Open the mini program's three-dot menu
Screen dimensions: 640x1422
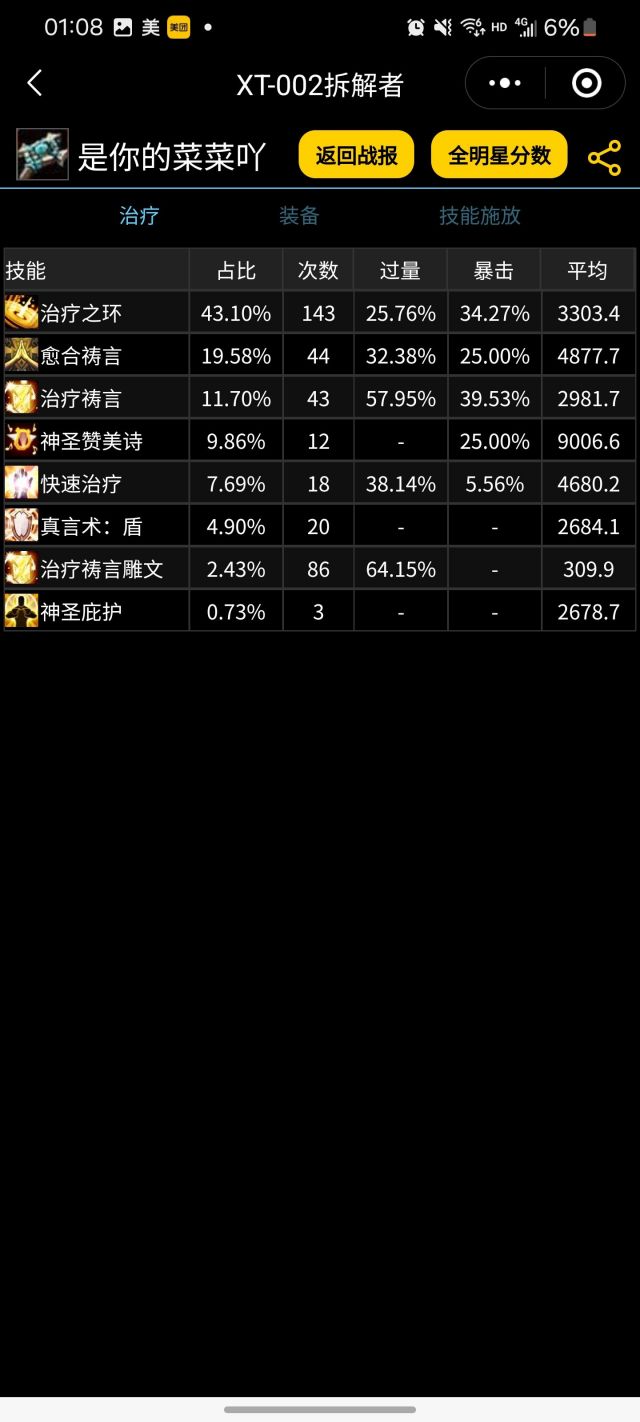[x=505, y=84]
